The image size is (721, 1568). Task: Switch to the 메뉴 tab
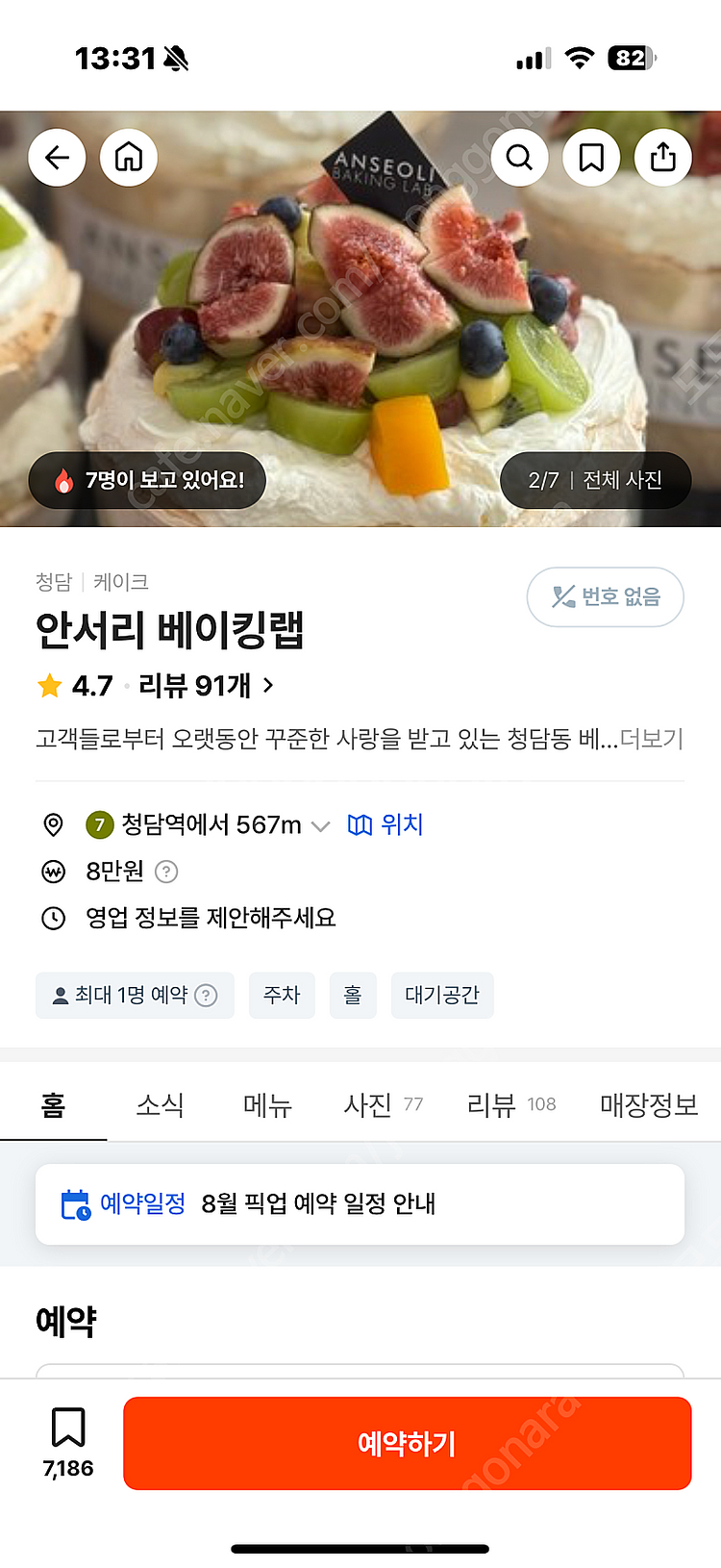click(265, 1104)
